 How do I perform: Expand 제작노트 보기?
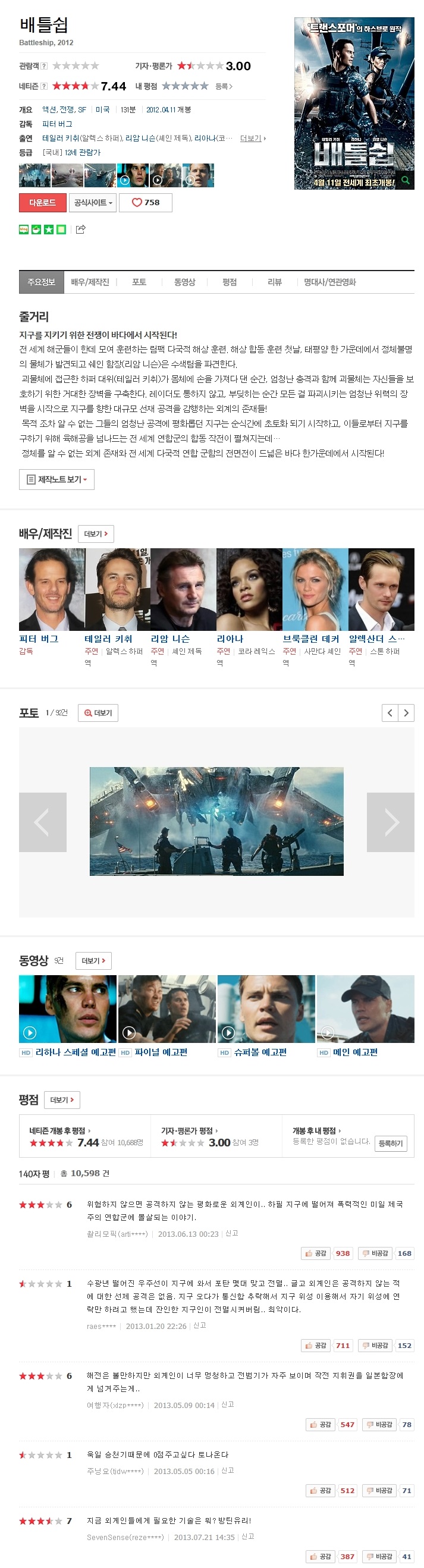[x=56, y=480]
